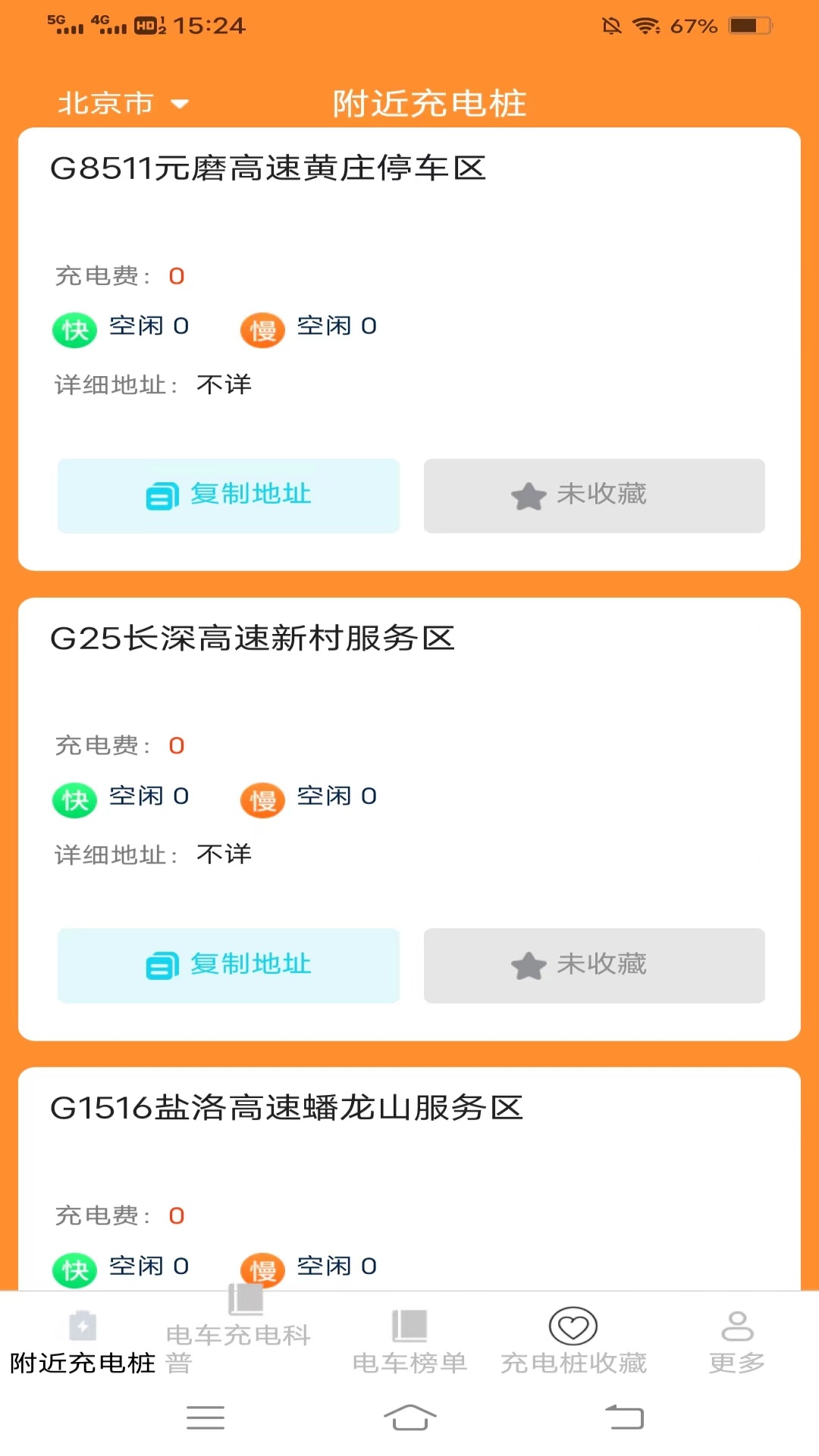Switch to the 电车榜单 tab
The height and width of the screenshot is (1456, 819).
pyautogui.click(x=409, y=1344)
